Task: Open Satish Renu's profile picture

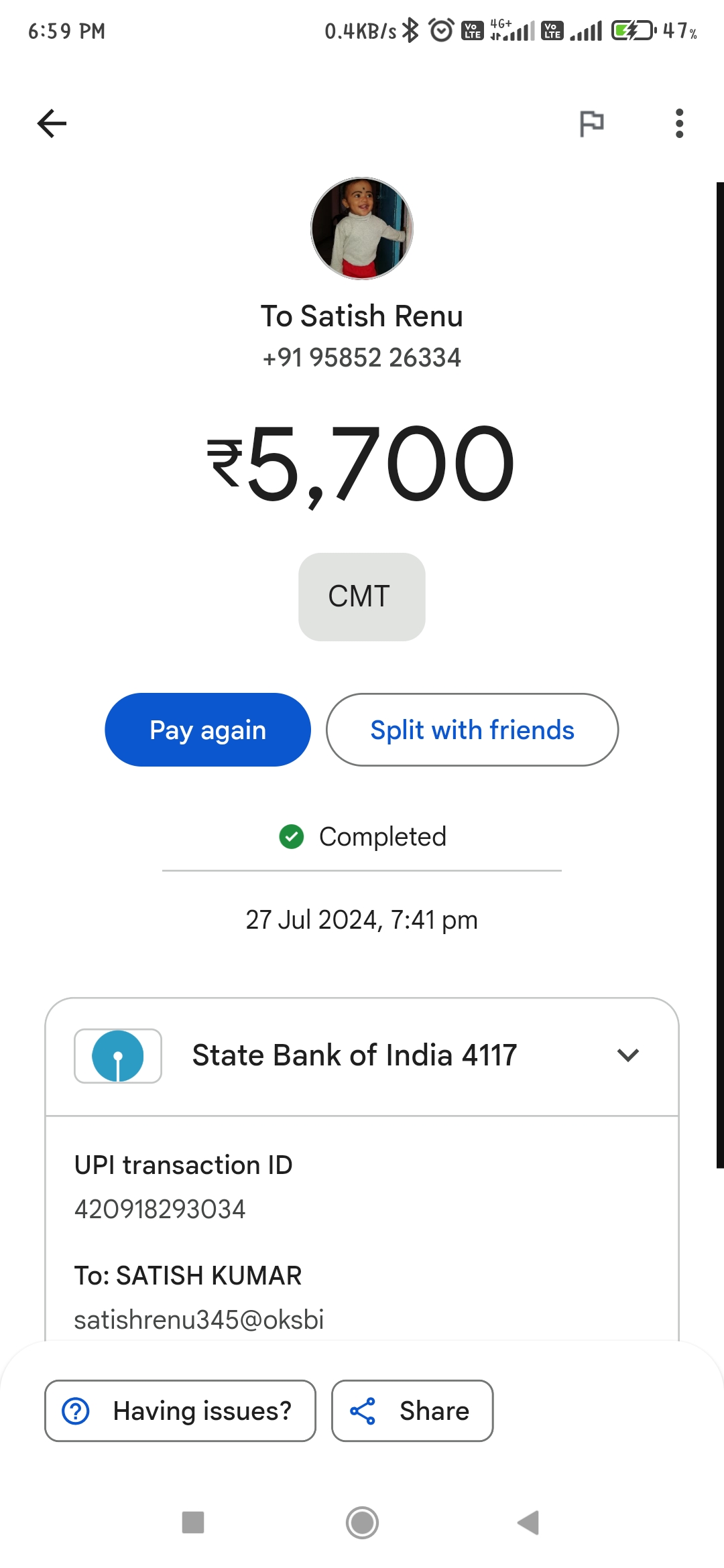Action: point(362,228)
